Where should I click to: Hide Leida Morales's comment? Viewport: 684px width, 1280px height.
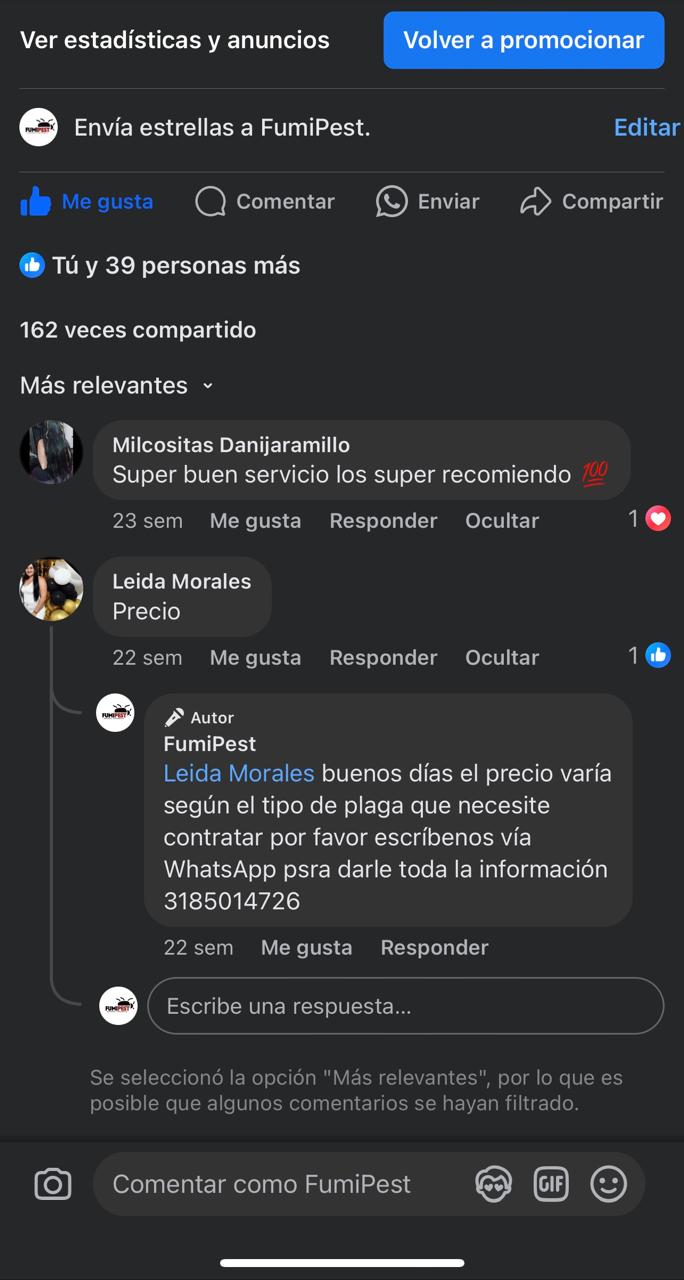[502, 657]
